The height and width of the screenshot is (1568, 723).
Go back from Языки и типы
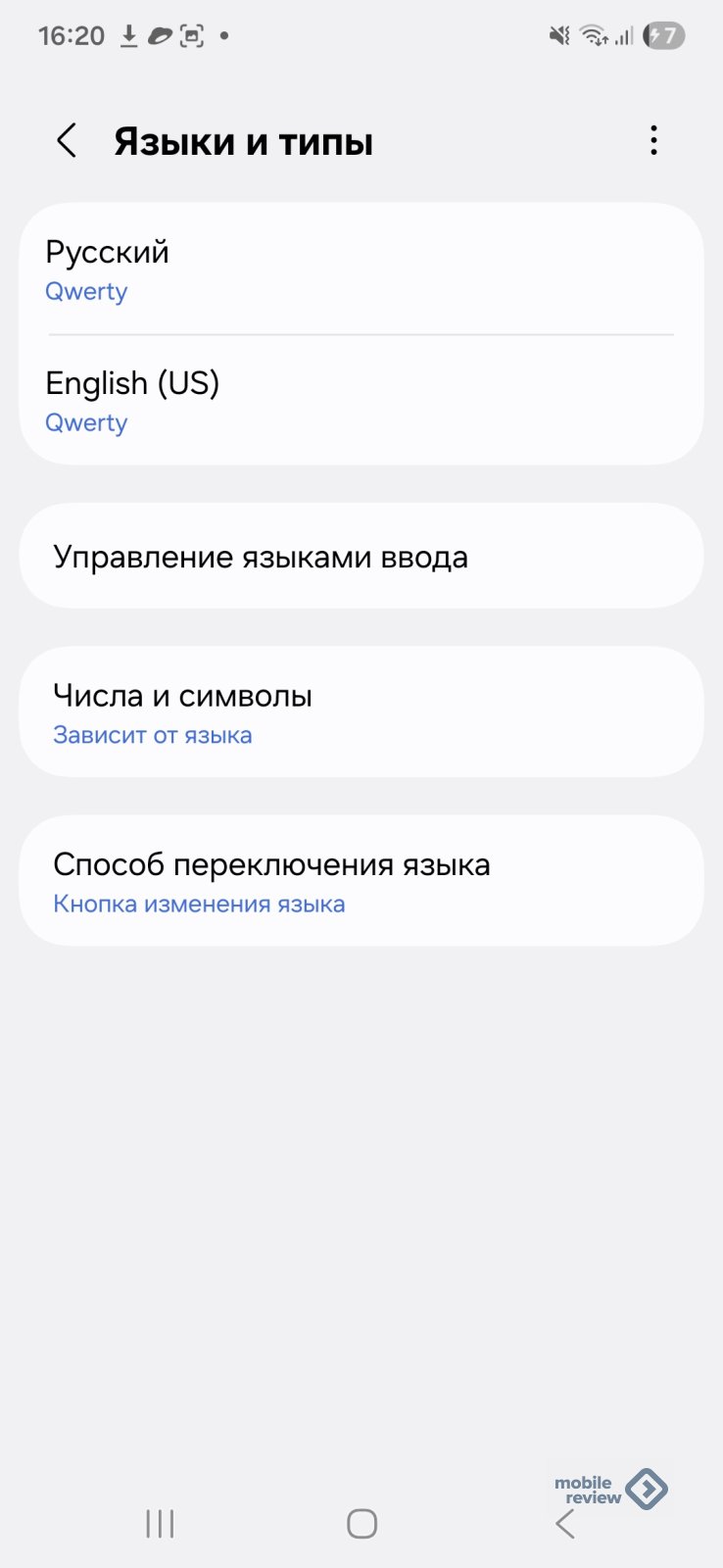[x=67, y=141]
